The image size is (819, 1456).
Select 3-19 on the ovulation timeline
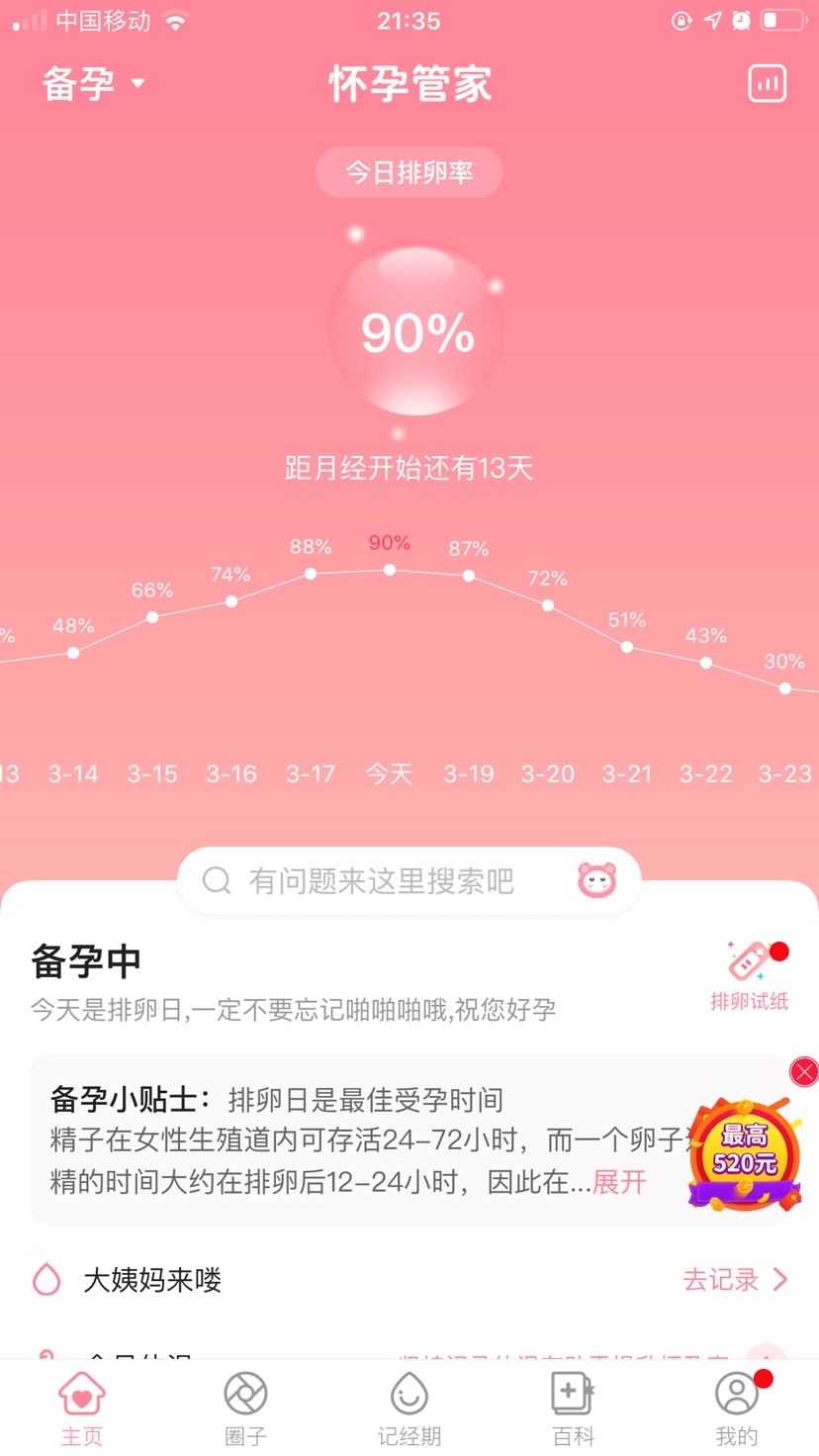tap(468, 773)
